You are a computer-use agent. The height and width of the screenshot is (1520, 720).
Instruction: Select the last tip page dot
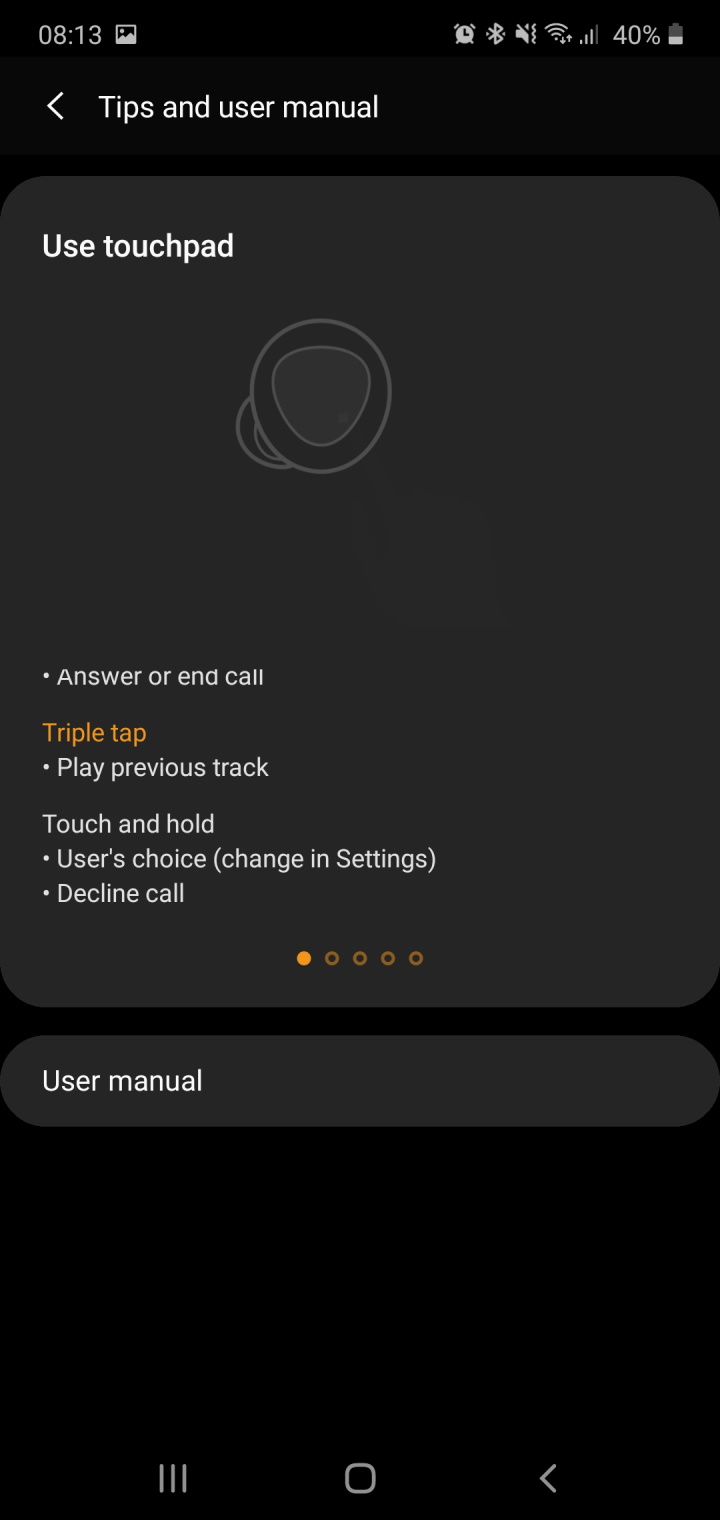click(x=416, y=958)
